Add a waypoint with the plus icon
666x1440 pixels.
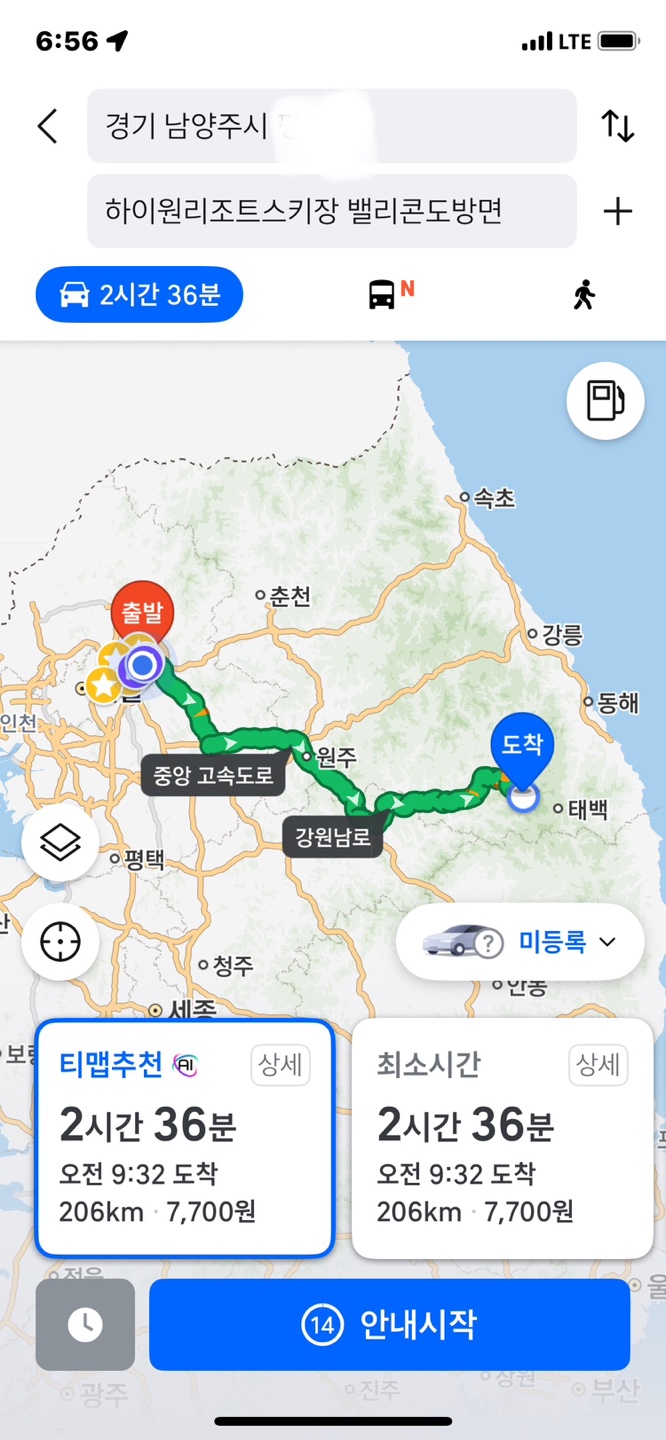coord(617,211)
